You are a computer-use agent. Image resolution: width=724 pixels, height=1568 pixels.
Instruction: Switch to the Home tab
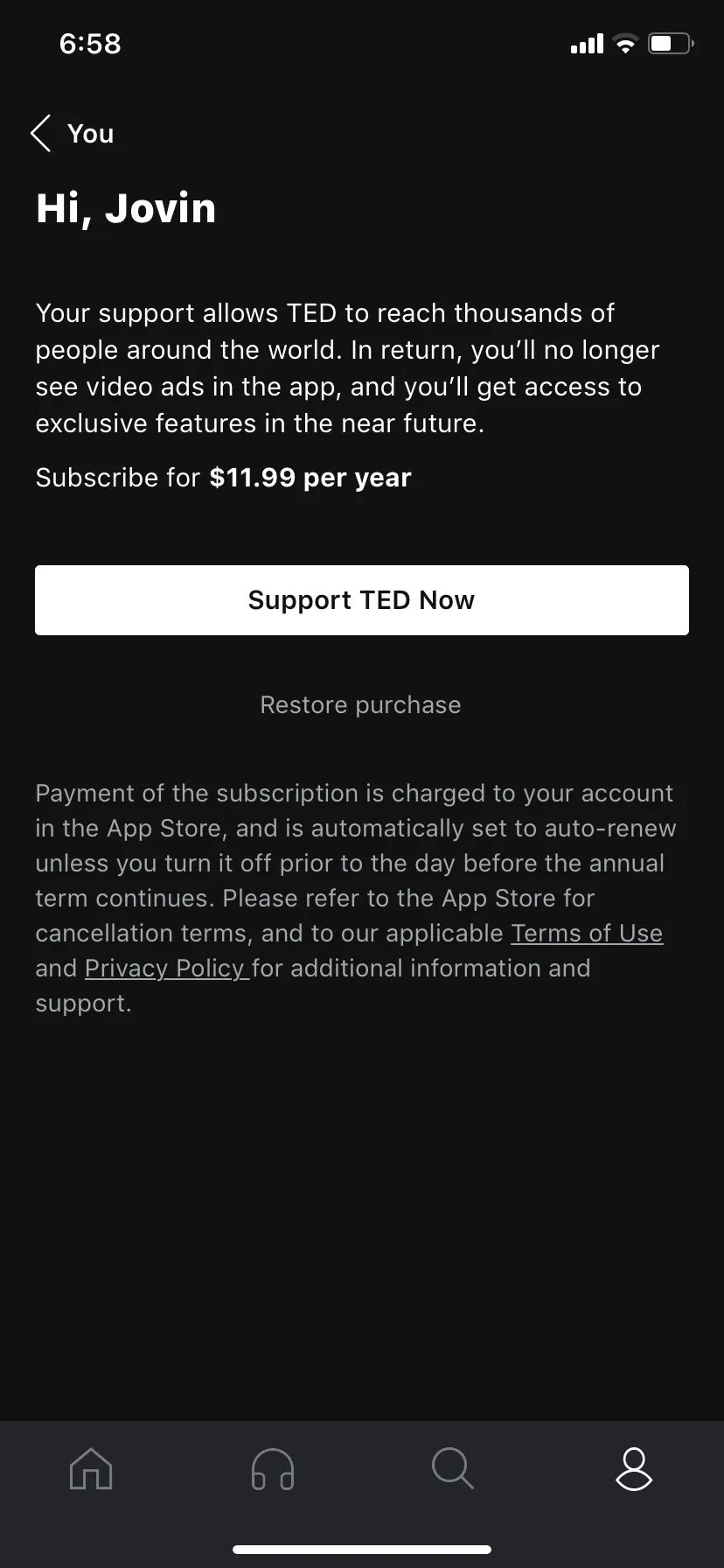(91, 1468)
